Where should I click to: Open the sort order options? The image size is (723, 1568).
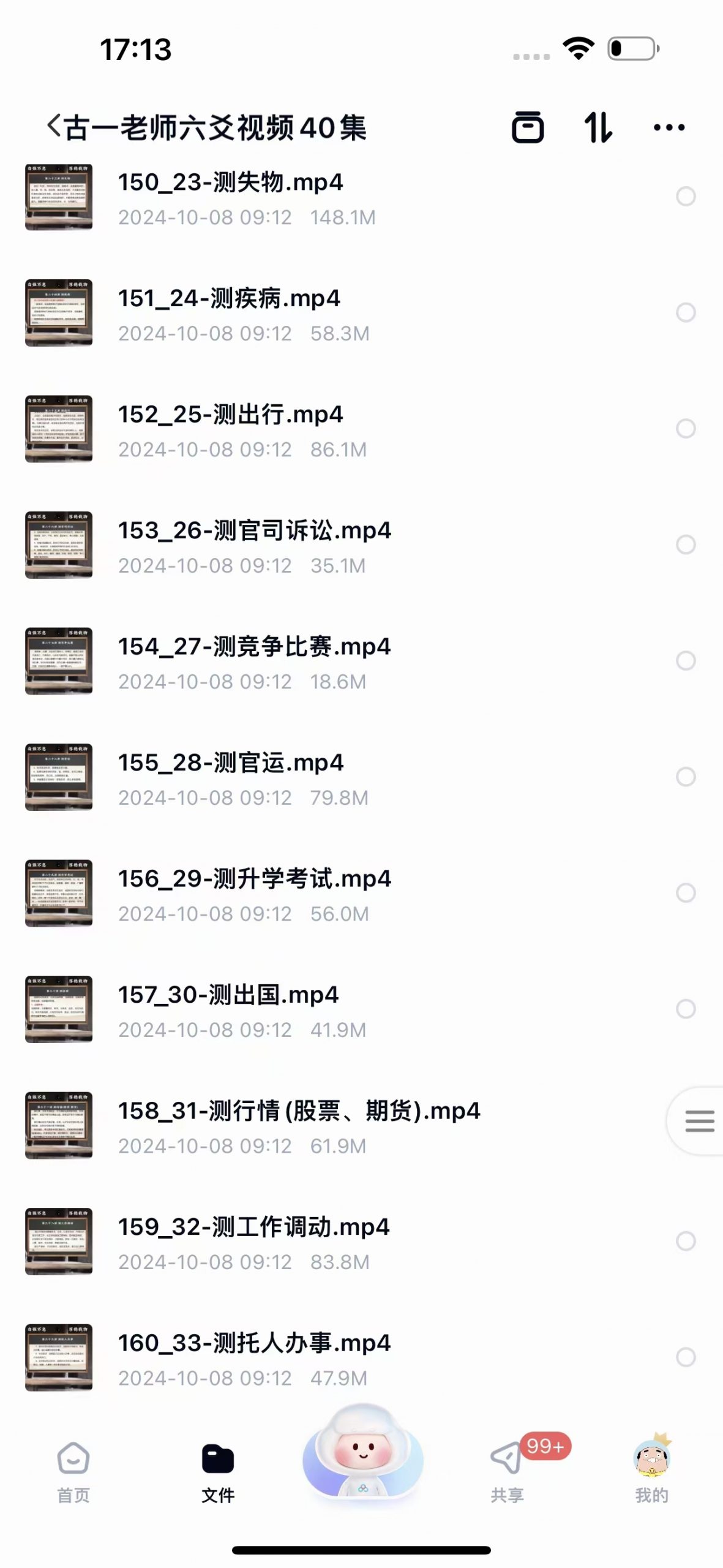598,127
